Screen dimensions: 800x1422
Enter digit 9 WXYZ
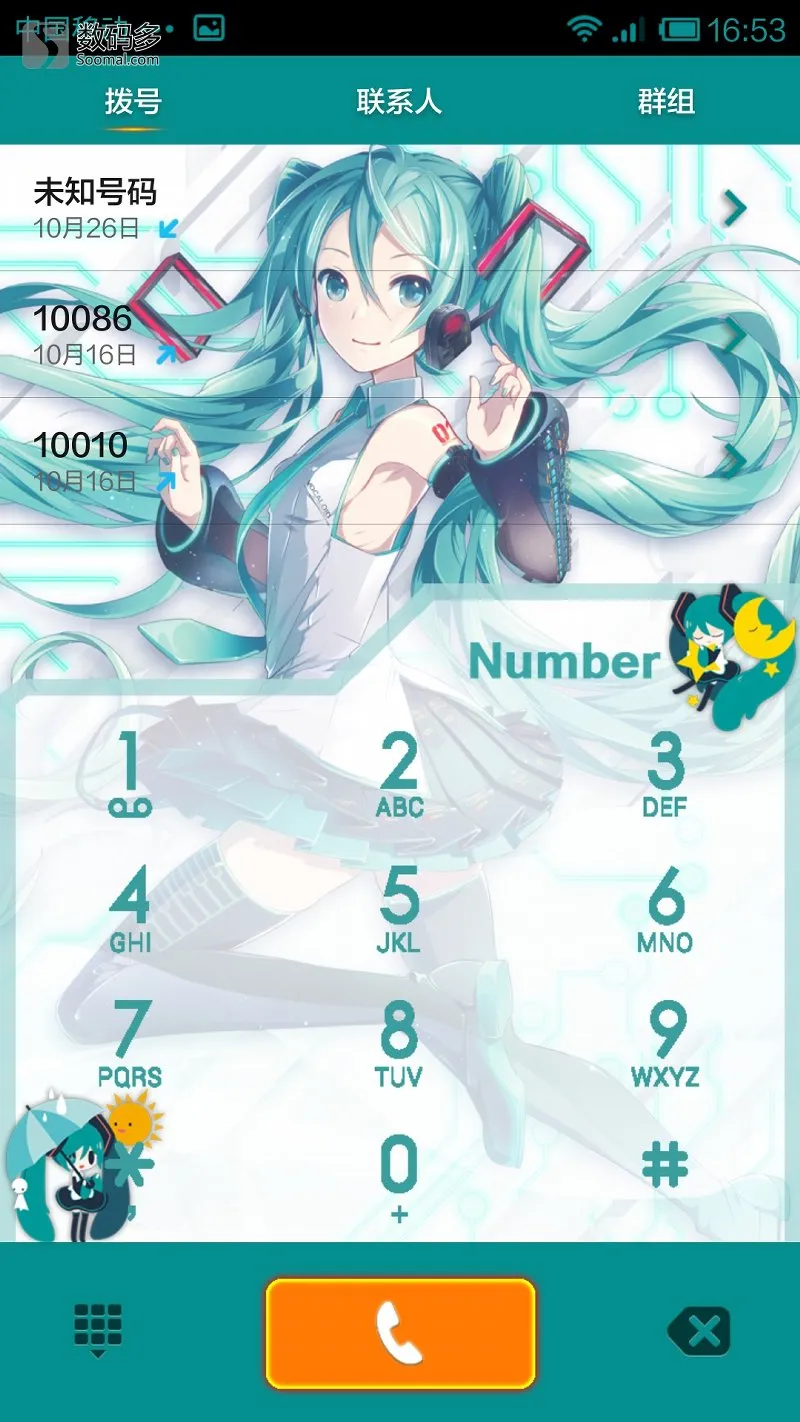click(x=665, y=1043)
